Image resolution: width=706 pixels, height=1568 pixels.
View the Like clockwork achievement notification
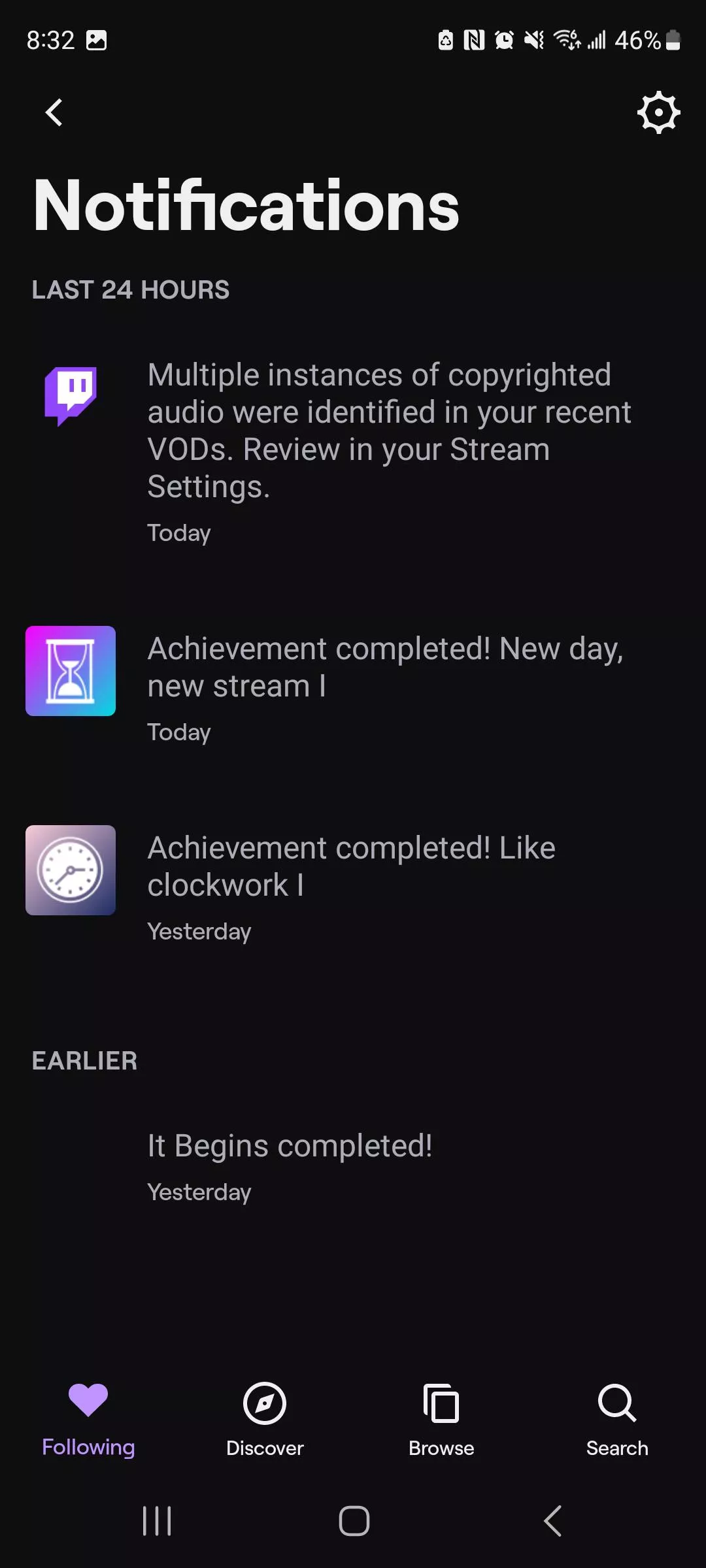pyautogui.click(x=353, y=867)
